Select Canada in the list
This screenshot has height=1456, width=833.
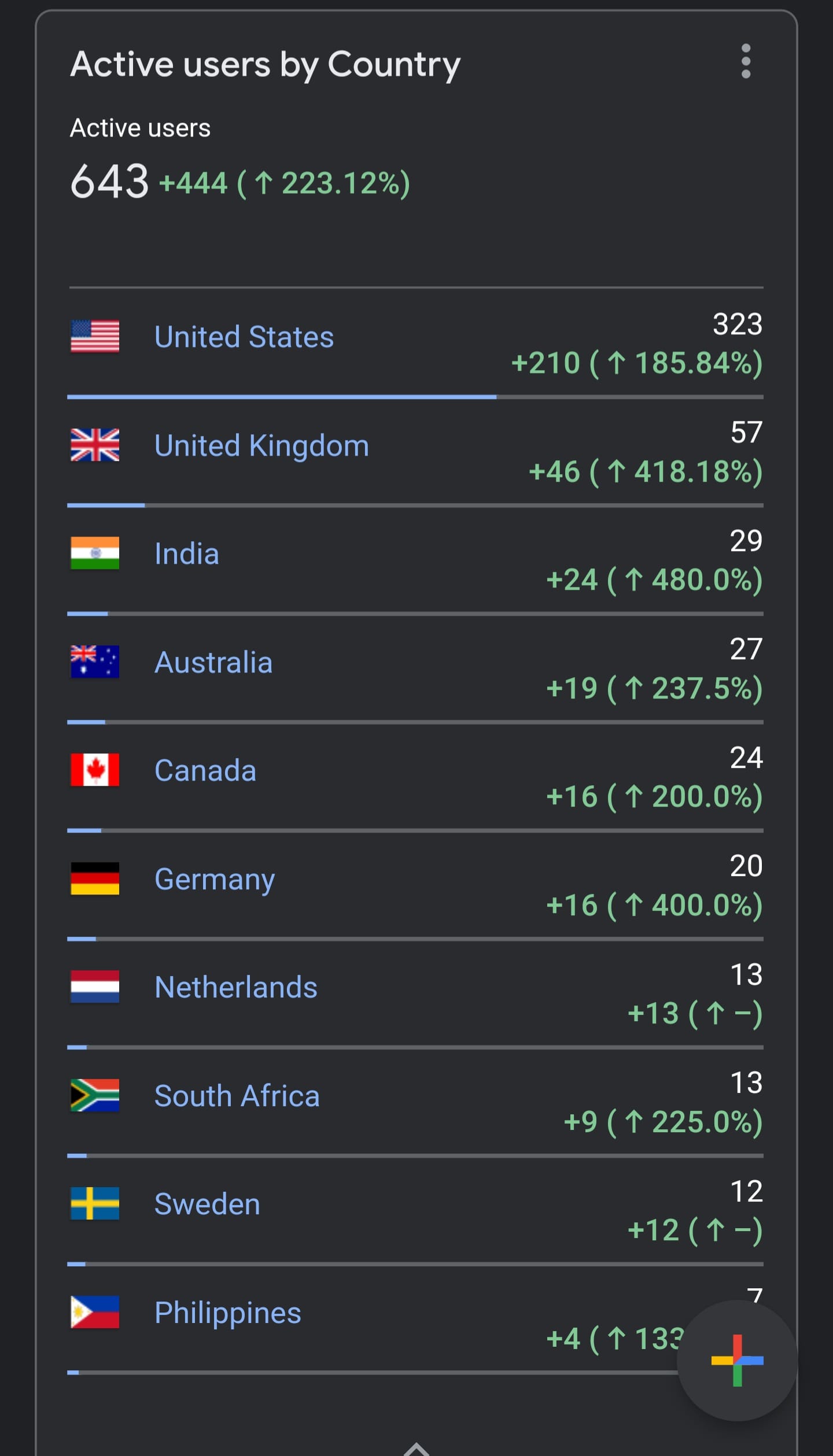tap(205, 771)
